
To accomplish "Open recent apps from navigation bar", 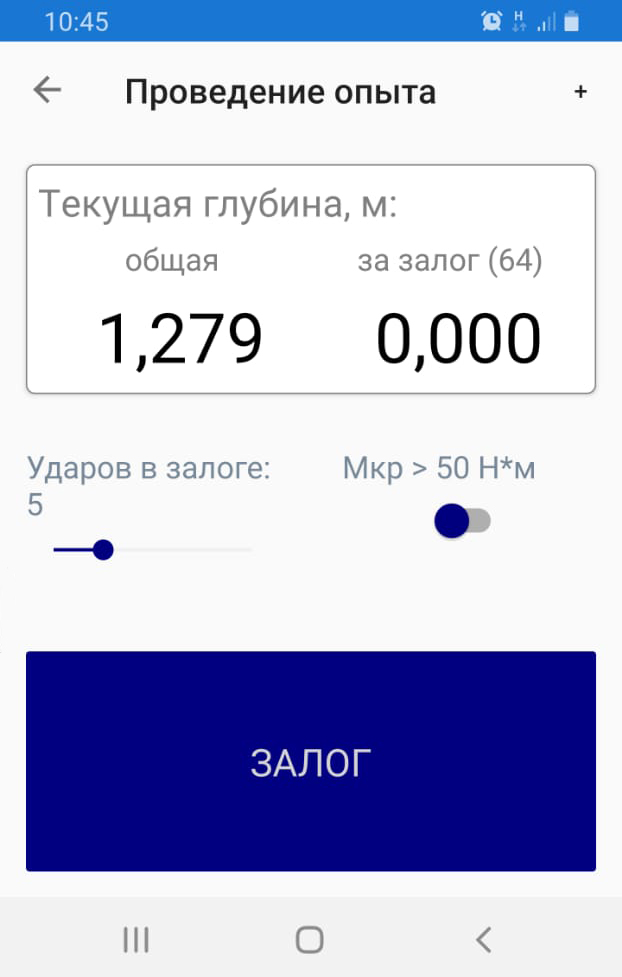I will [135, 939].
